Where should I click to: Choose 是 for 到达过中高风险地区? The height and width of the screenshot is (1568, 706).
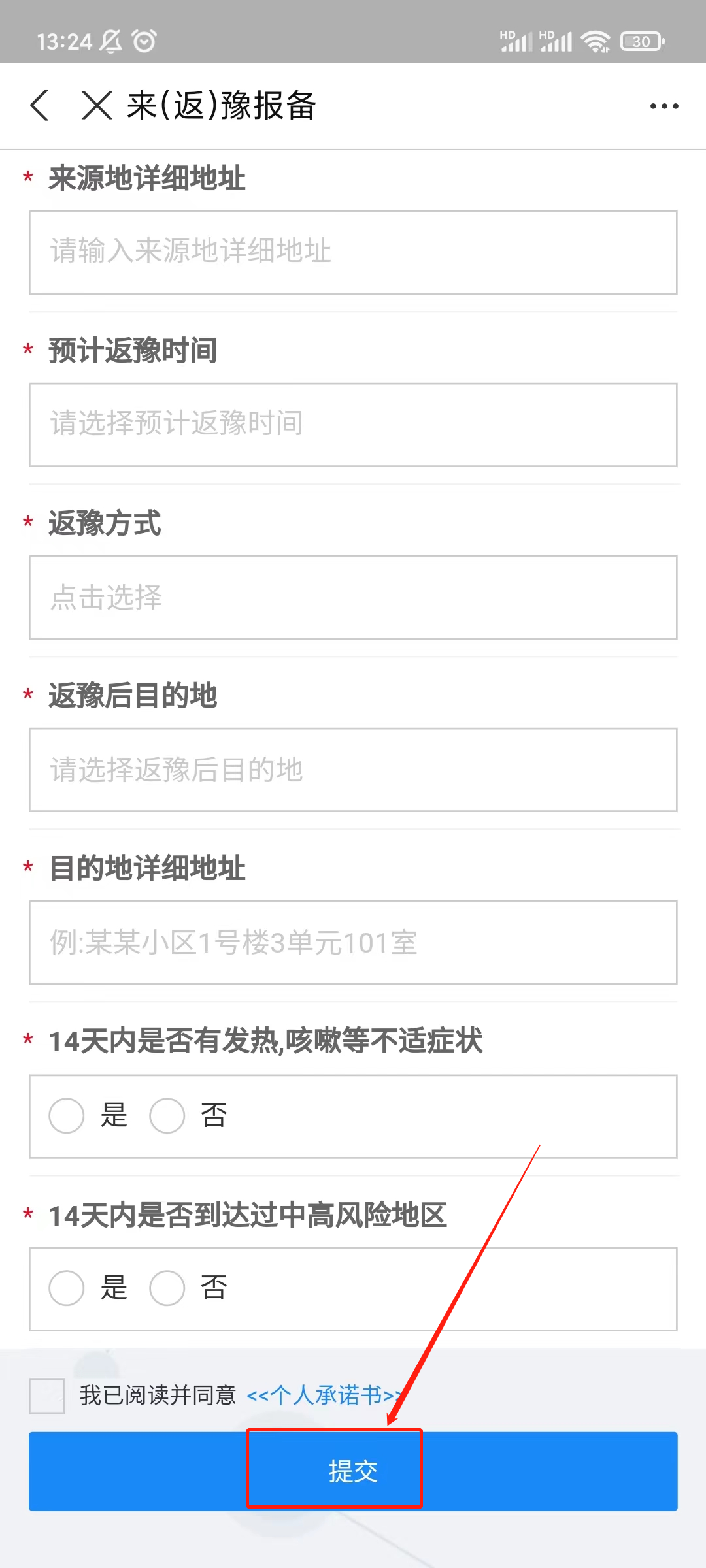tap(67, 1288)
